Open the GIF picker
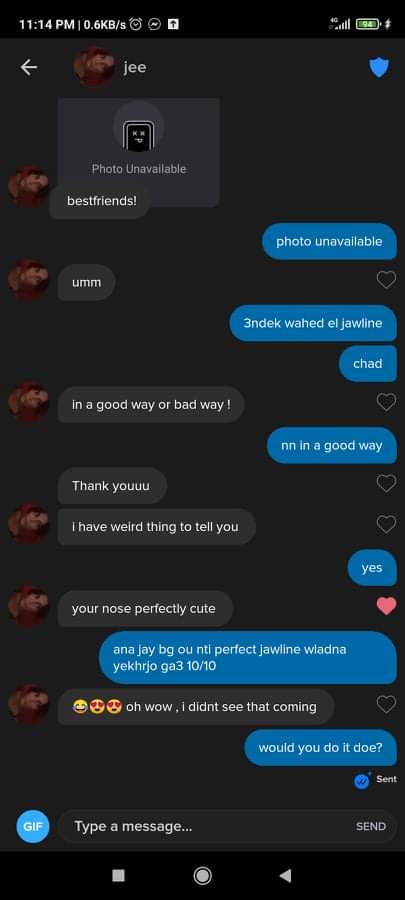 point(33,827)
